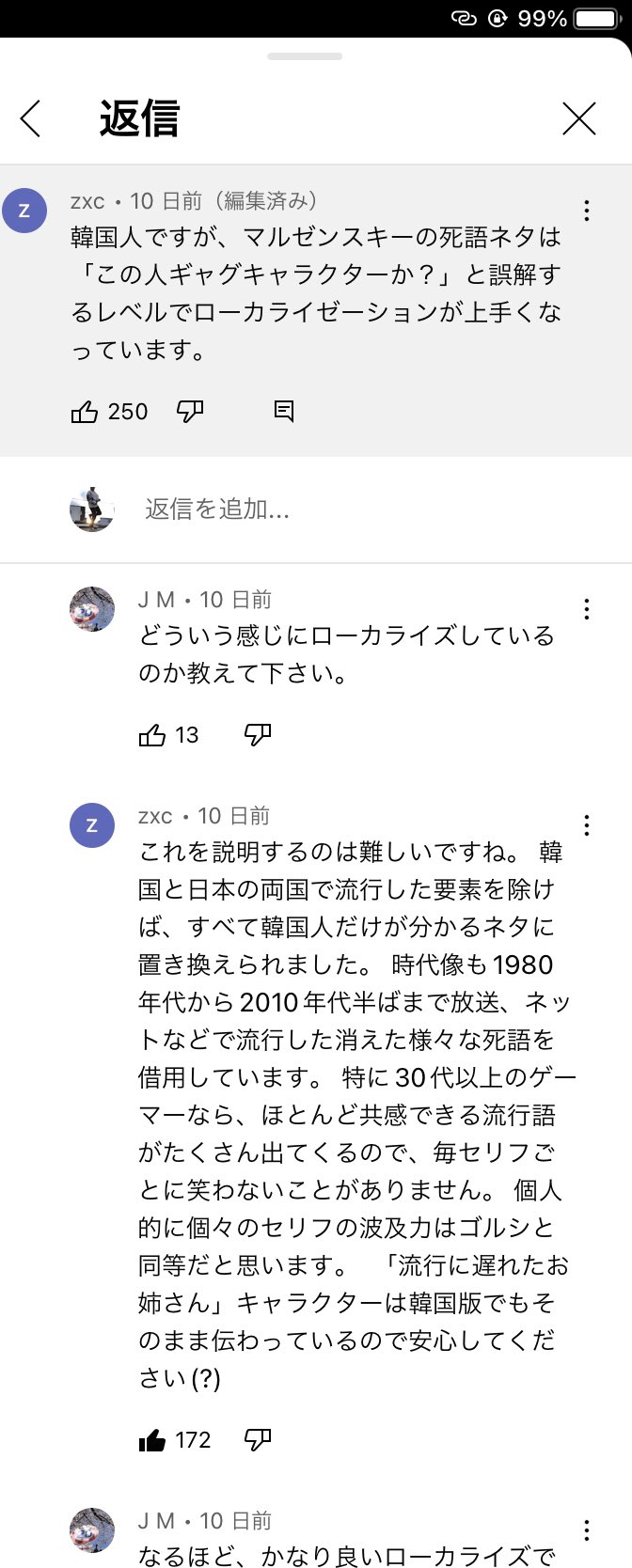This screenshot has height=1568, width=632.
Task: Go back from the 返信 panel
Action: point(31,118)
